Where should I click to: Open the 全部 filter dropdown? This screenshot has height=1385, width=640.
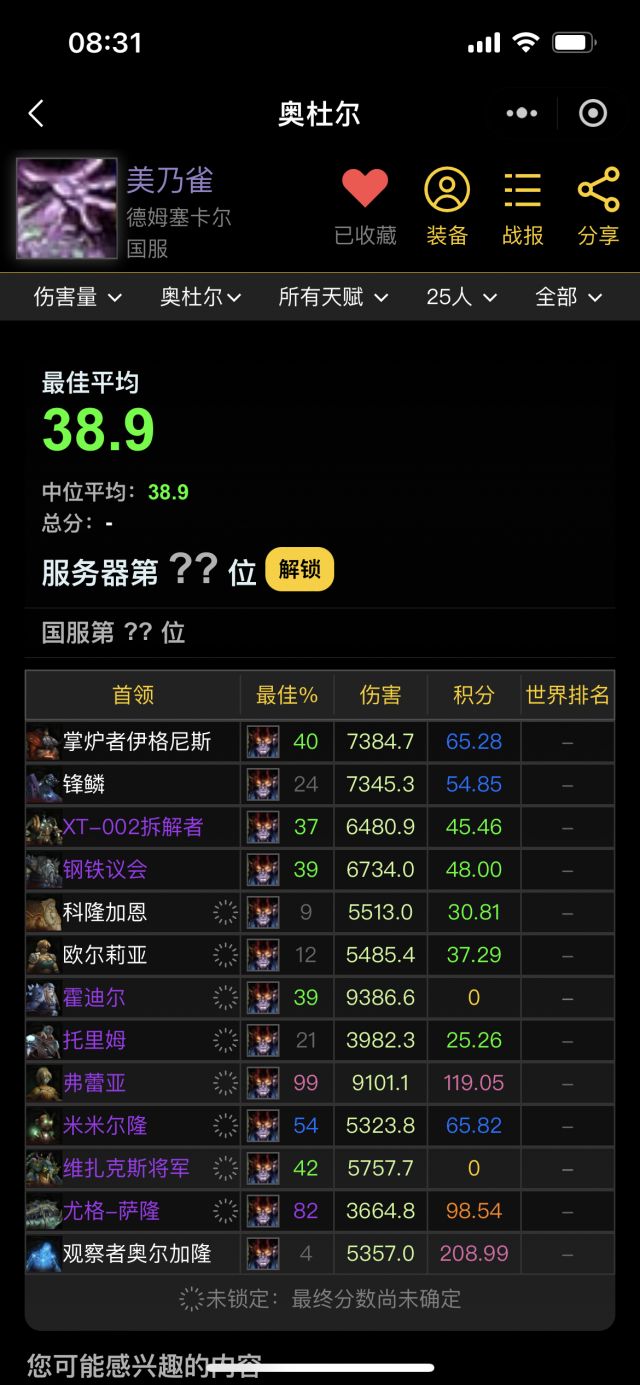[569, 297]
